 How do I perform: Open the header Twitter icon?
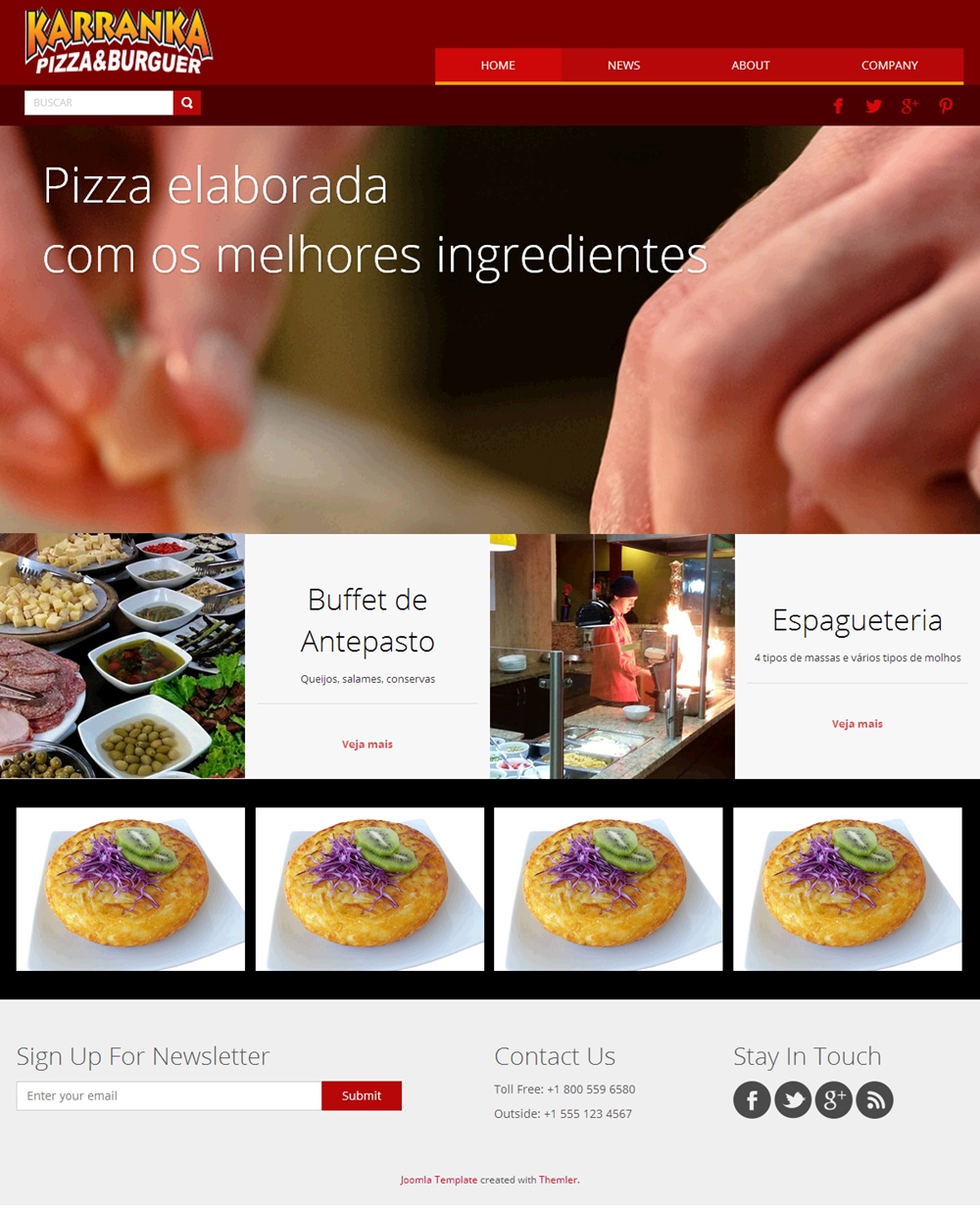pos(873,106)
